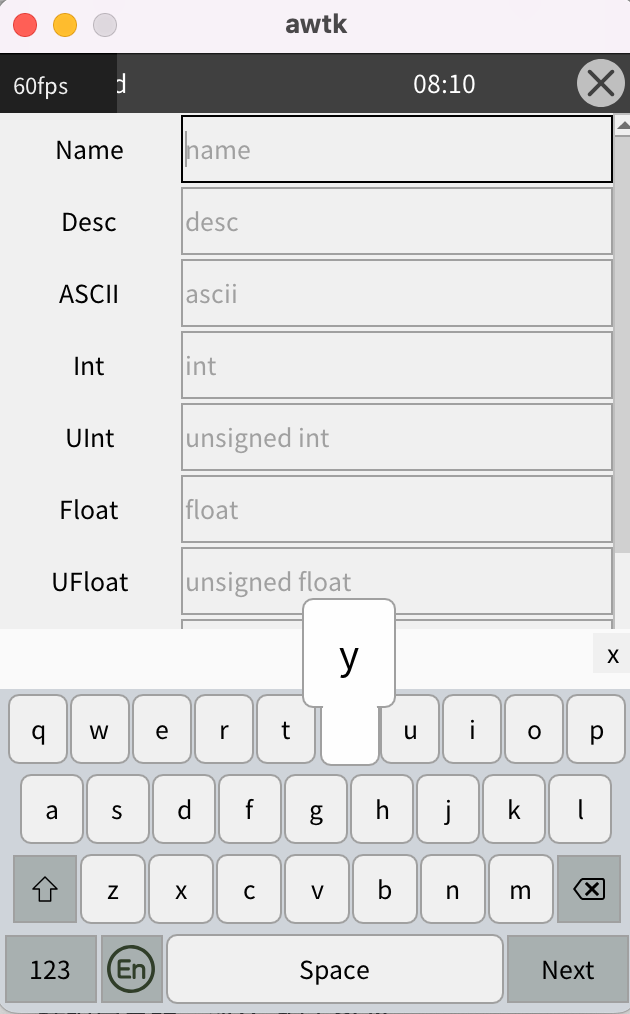The height and width of the screenshot is (1014, 630).
Task: Tap the Space bar
Action: point(334,969)
